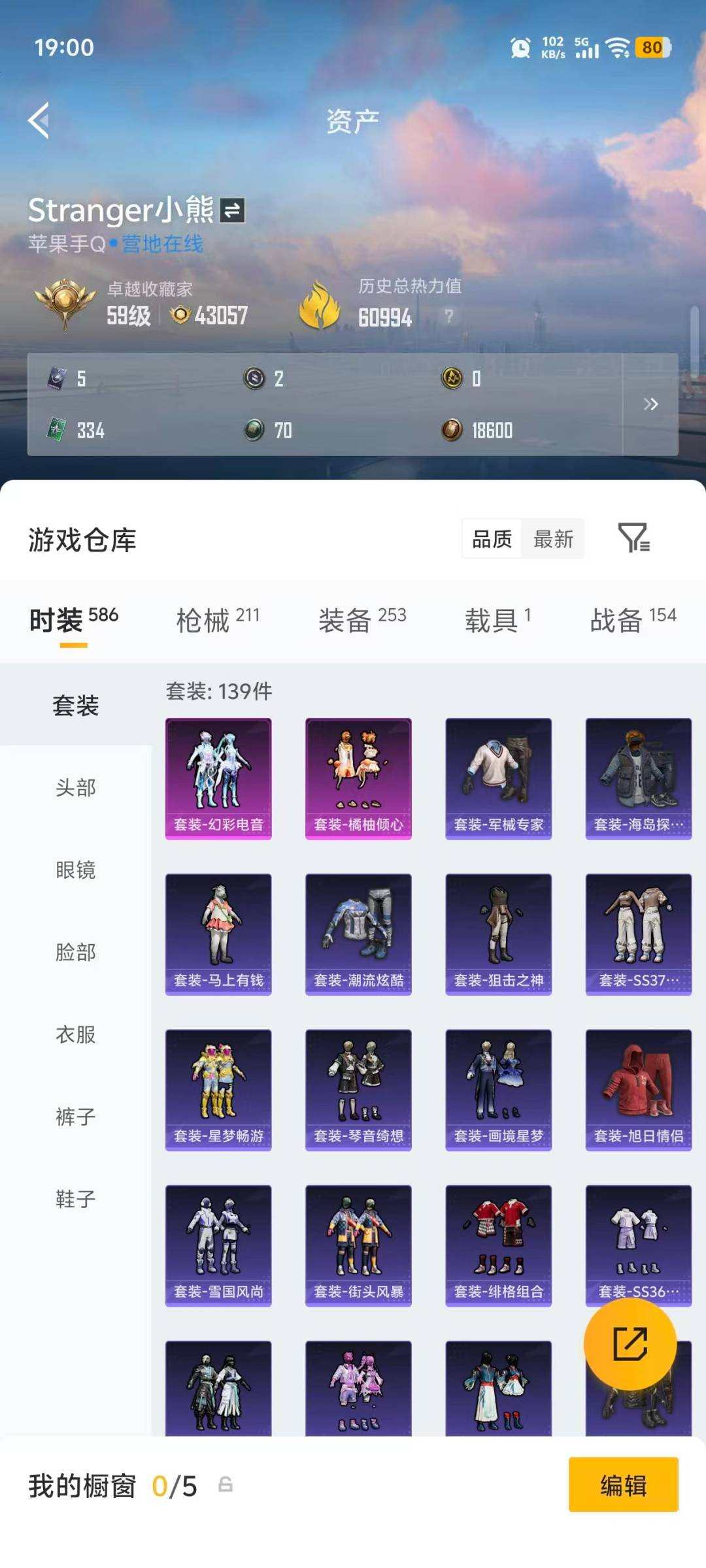Tap the green ticket icon showing 334

point(56,429)
